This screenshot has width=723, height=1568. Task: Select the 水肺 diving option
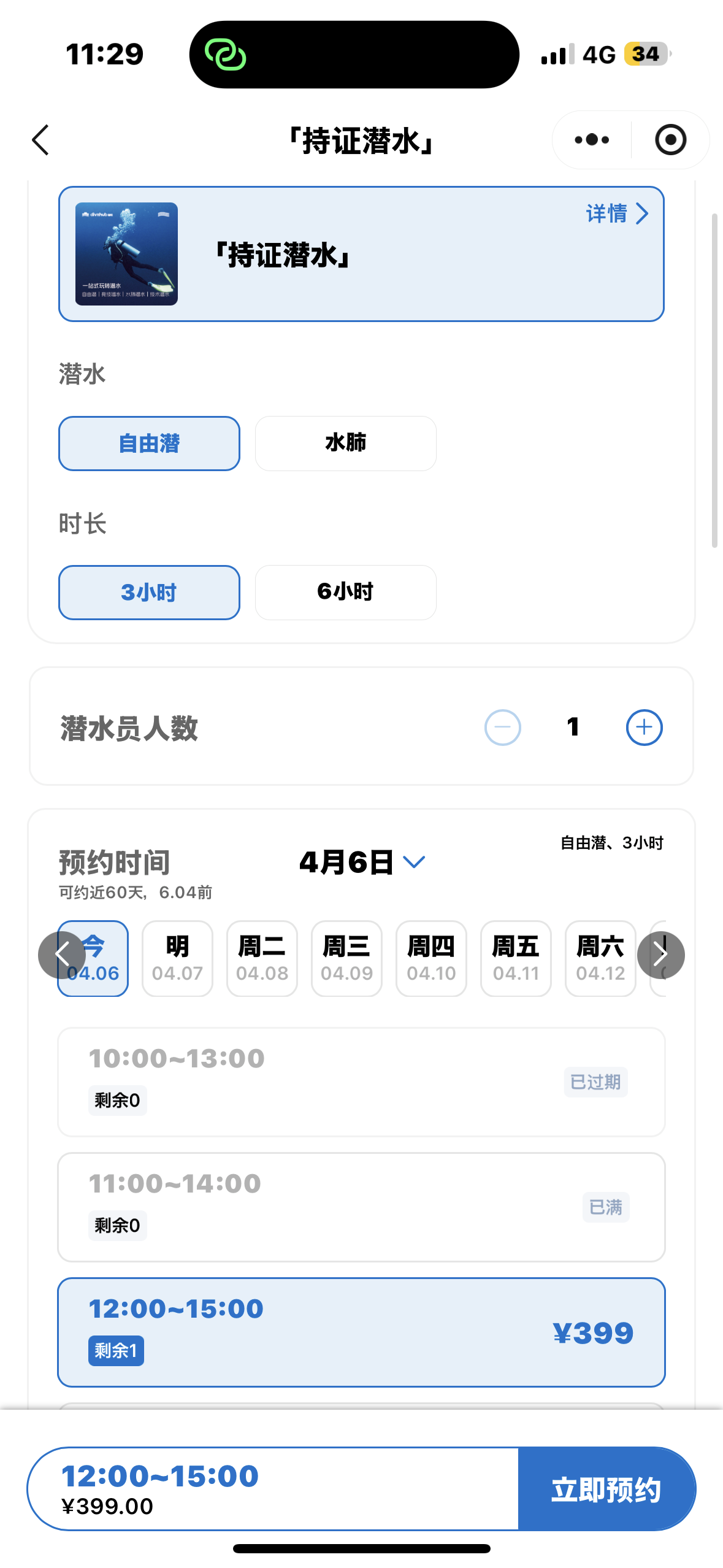(345, 444)
